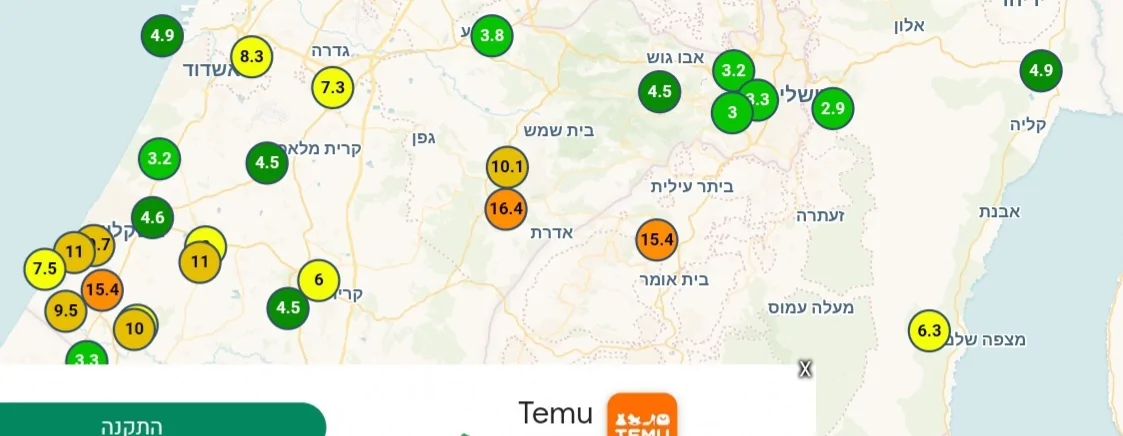Viewport: 1123px width, 436px height.
Task: Tap the 6.3 yellow marker
Action: point(930,331)
